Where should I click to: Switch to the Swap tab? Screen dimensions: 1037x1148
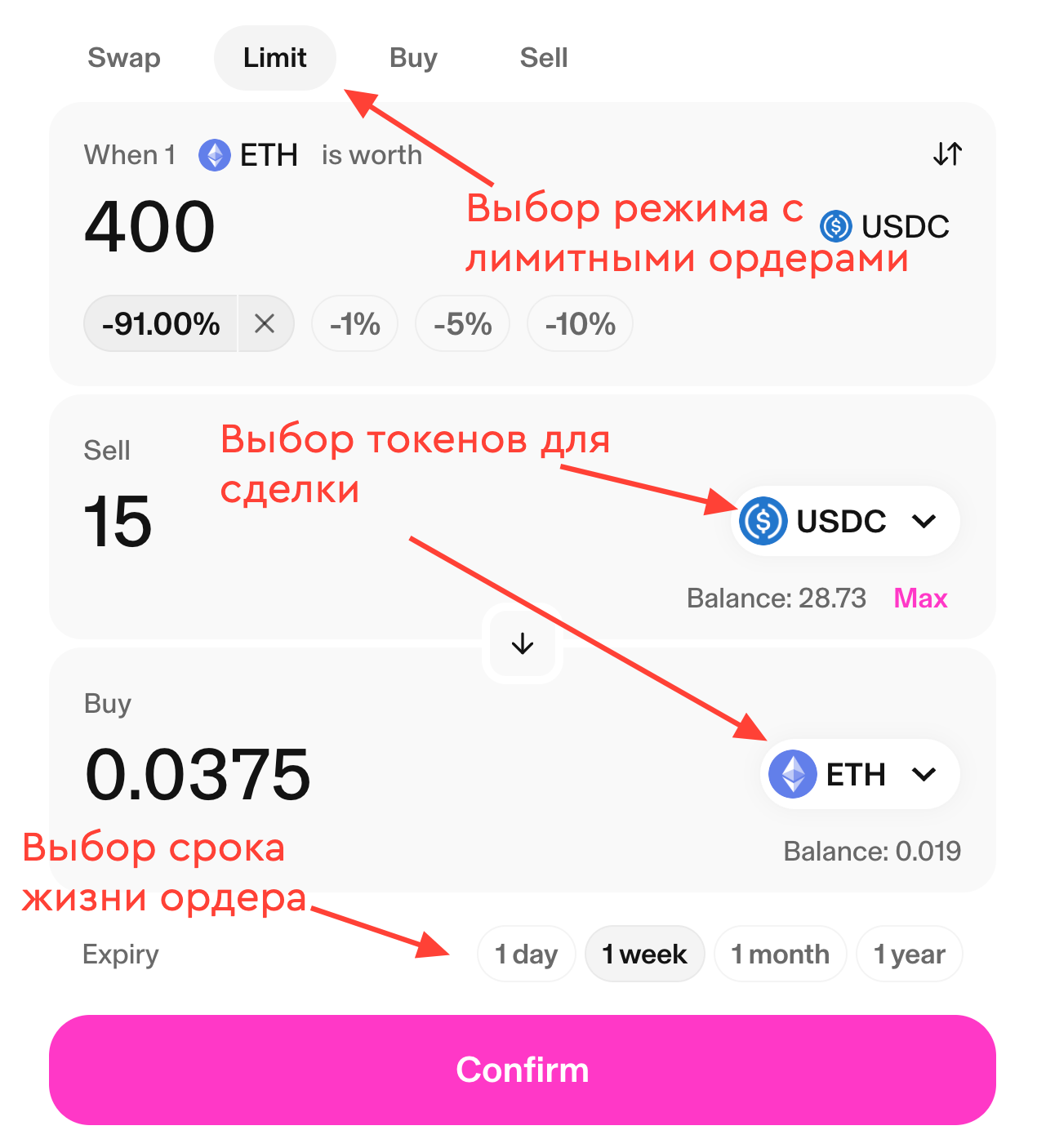click(x=124, y=58)
